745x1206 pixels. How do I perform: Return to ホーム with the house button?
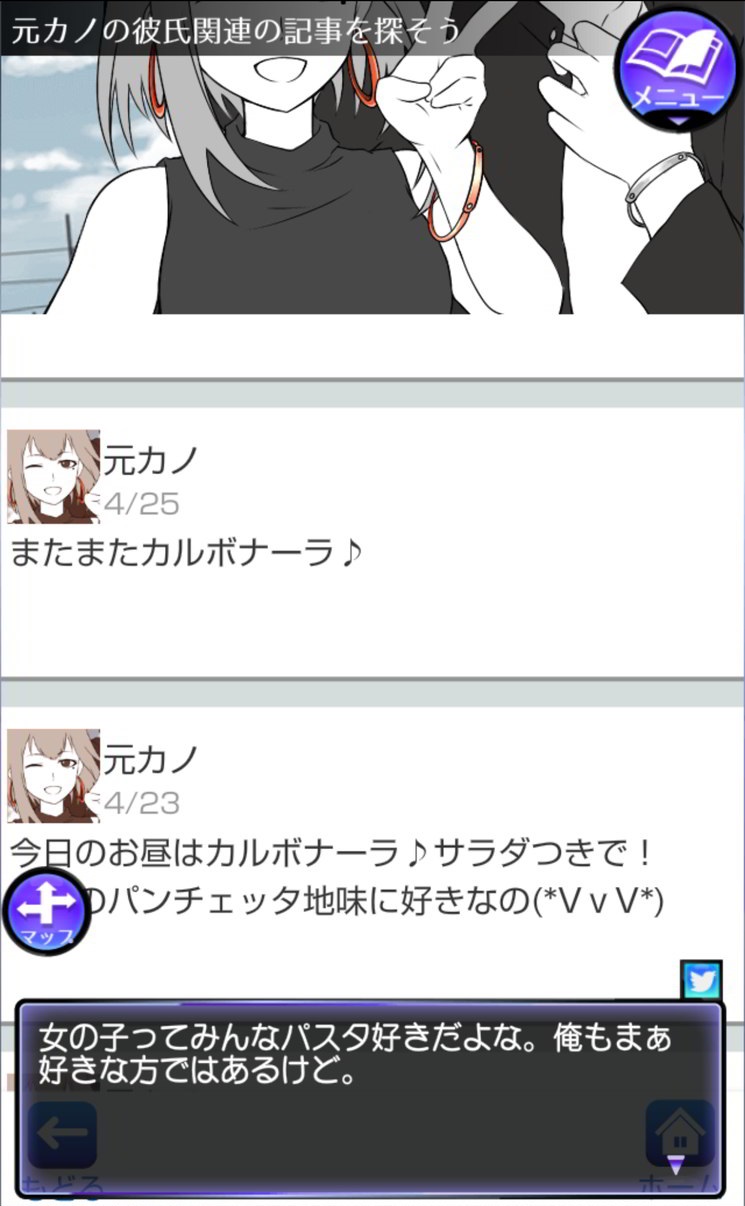679,1136
